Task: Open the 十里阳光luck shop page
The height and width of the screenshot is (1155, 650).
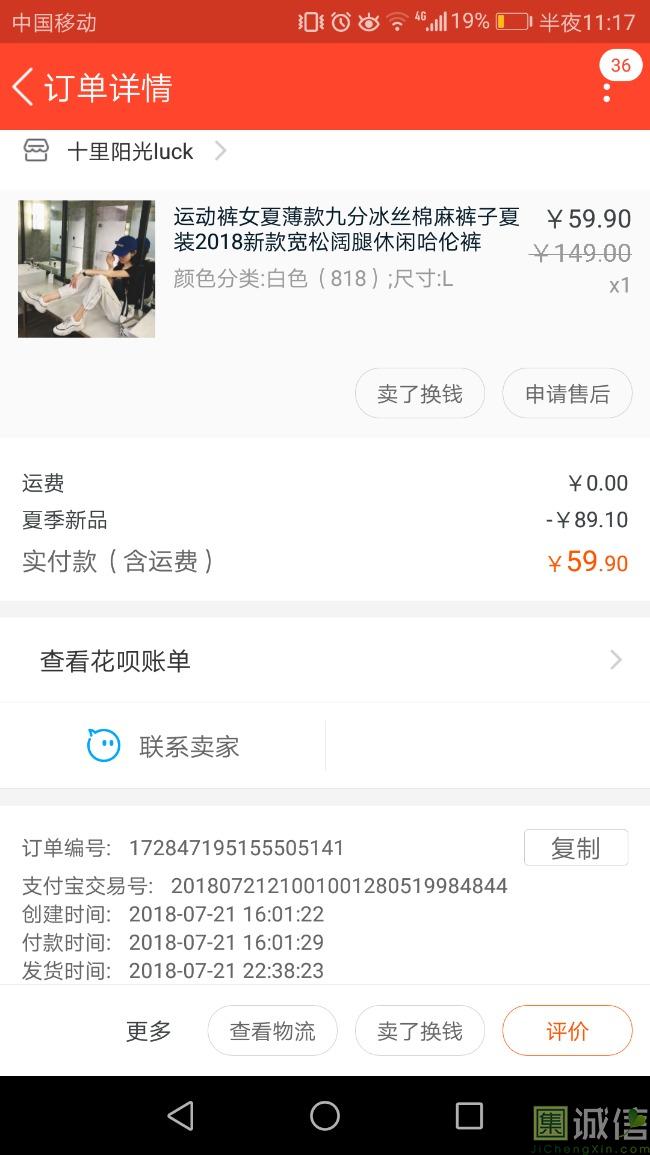Action: 130,152
